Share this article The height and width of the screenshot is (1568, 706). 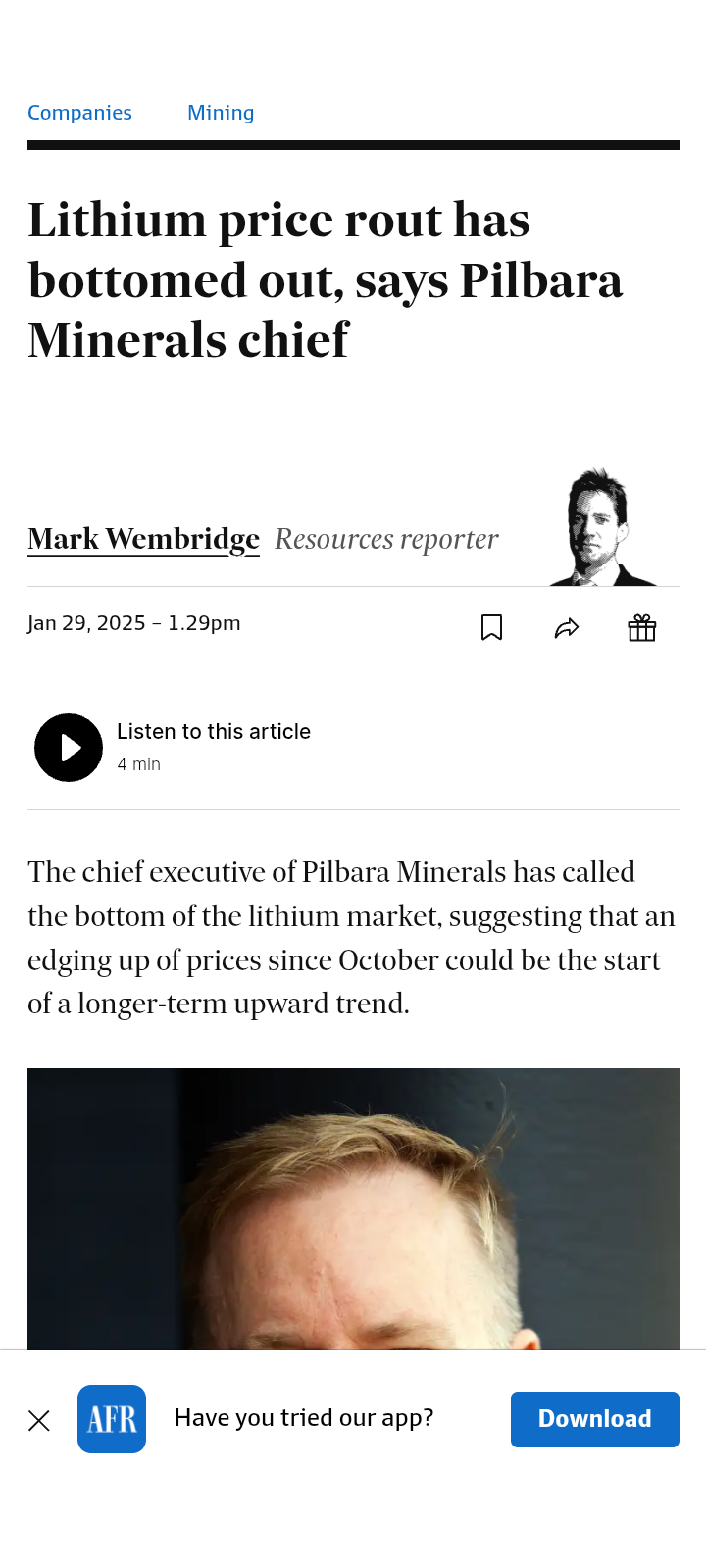(x=567, y=627)
